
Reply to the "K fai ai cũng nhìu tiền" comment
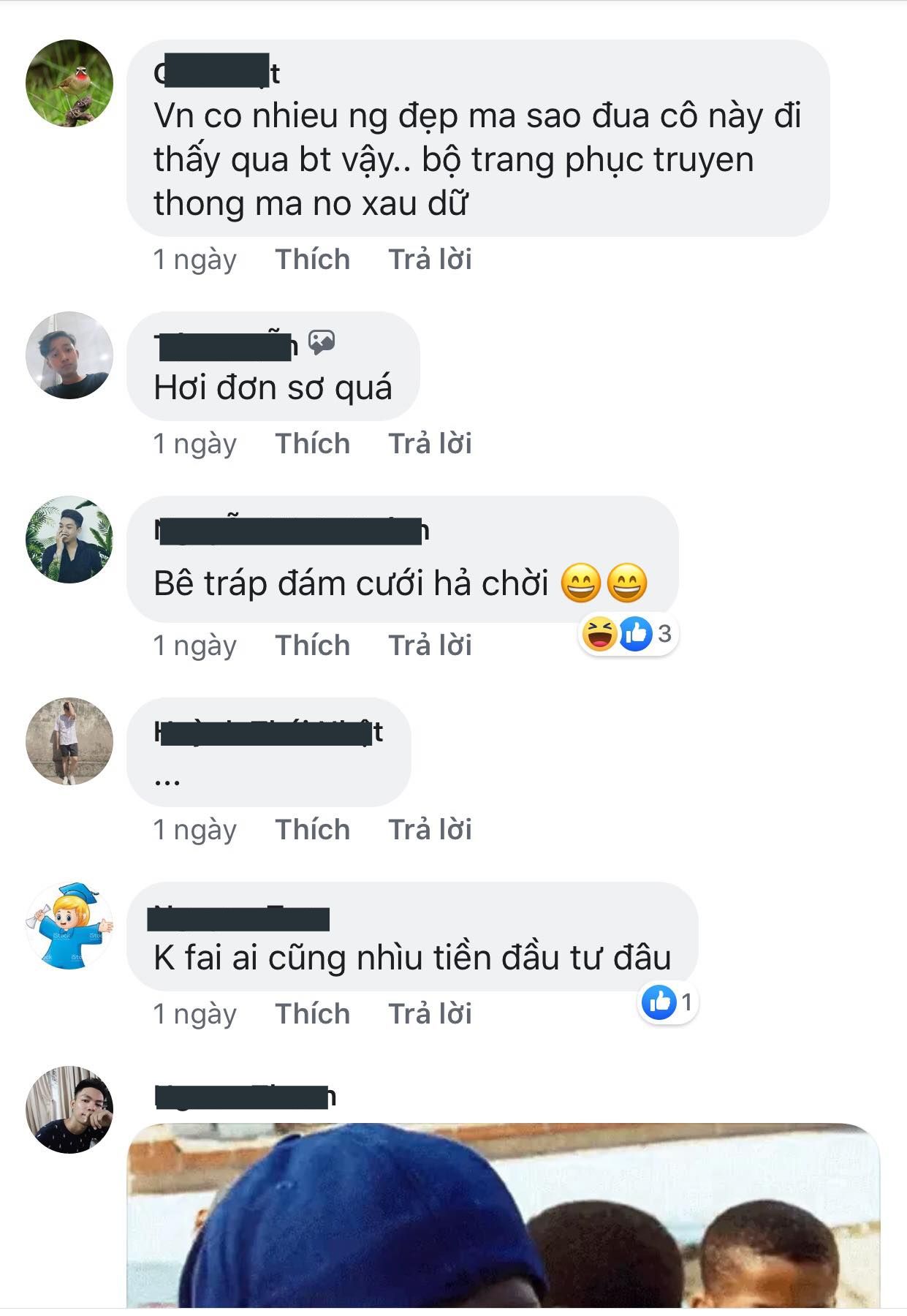tap(429, 1014)
